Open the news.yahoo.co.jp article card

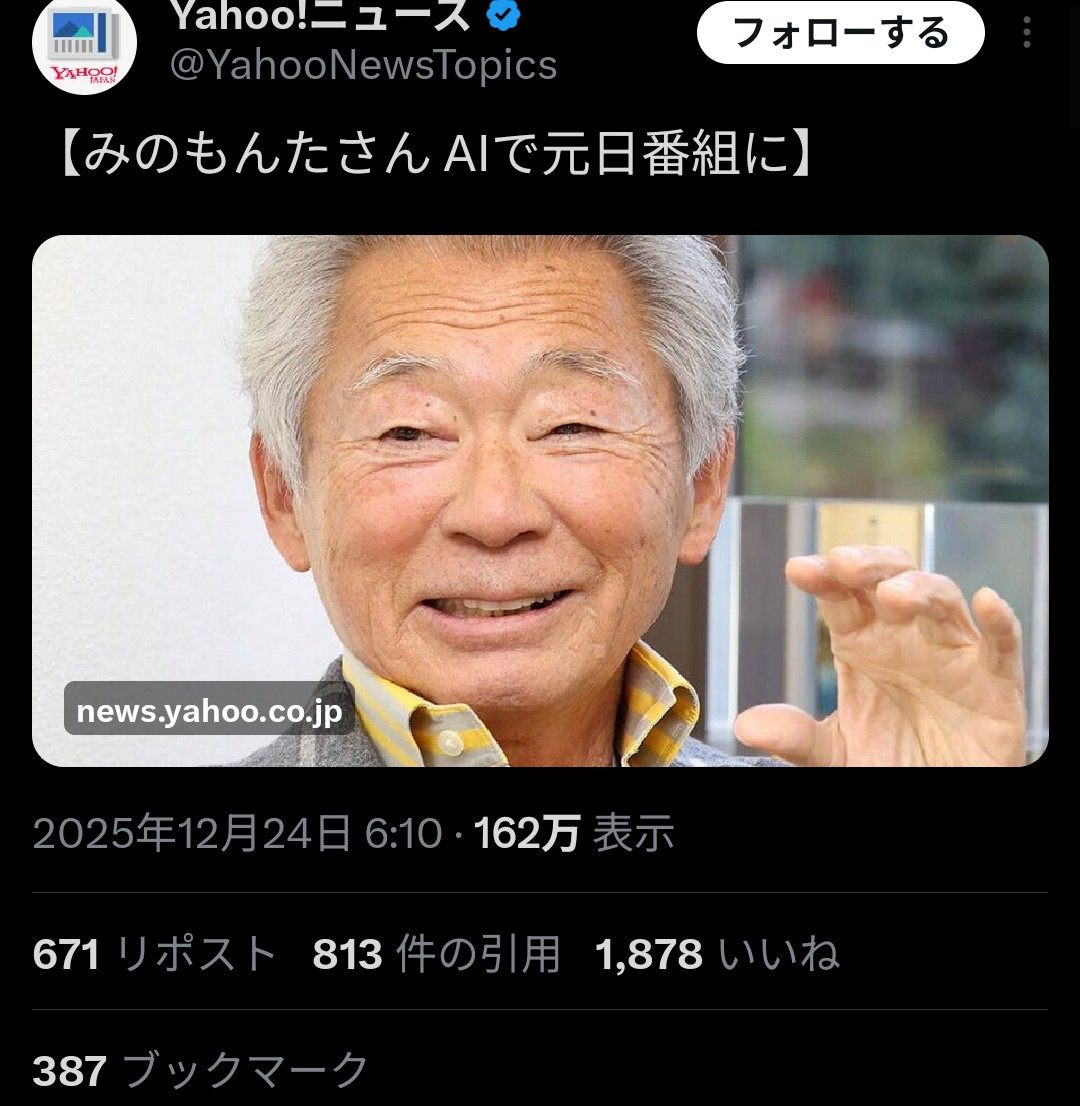[540, 500]
